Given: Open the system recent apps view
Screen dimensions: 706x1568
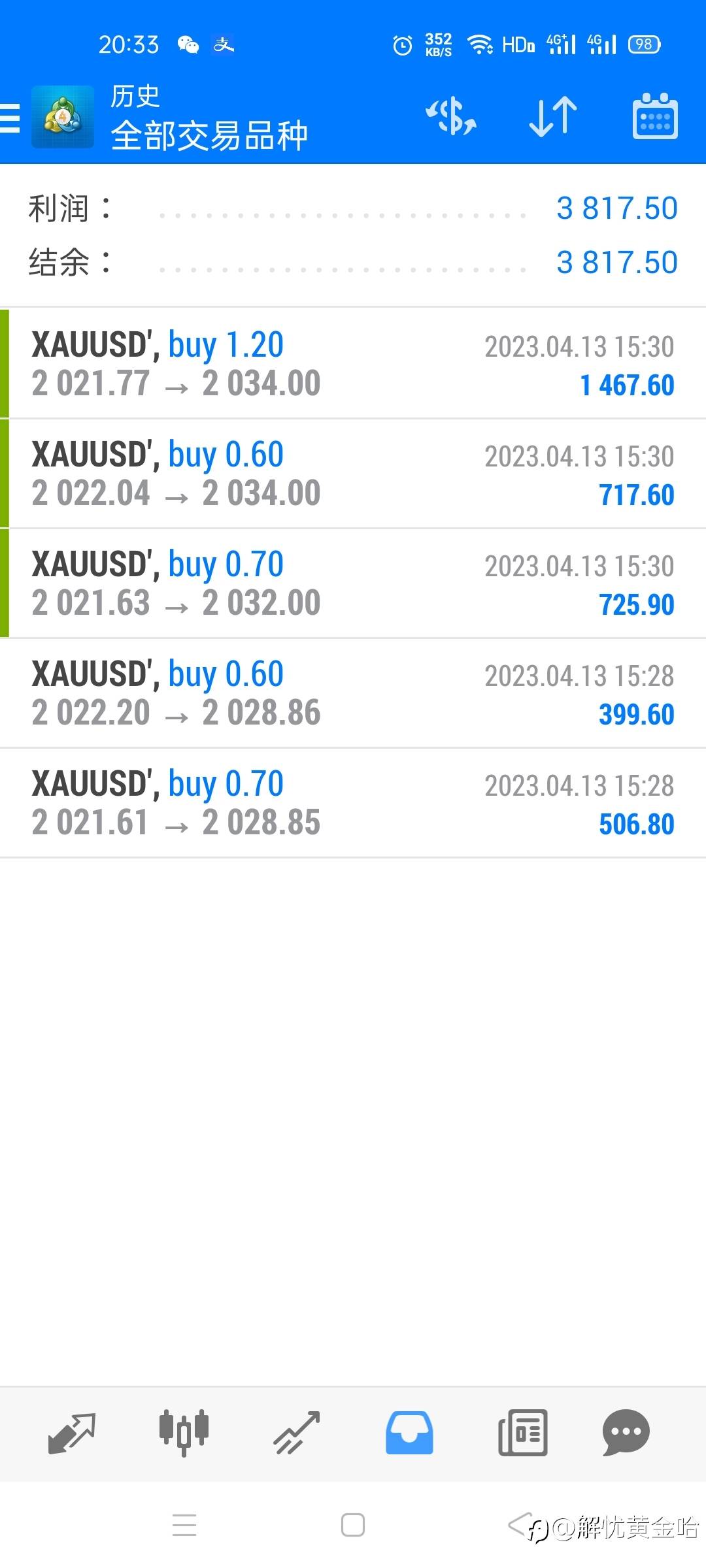Looking at the screenshot, I should pyautogui.click(x=184, y=1525).
